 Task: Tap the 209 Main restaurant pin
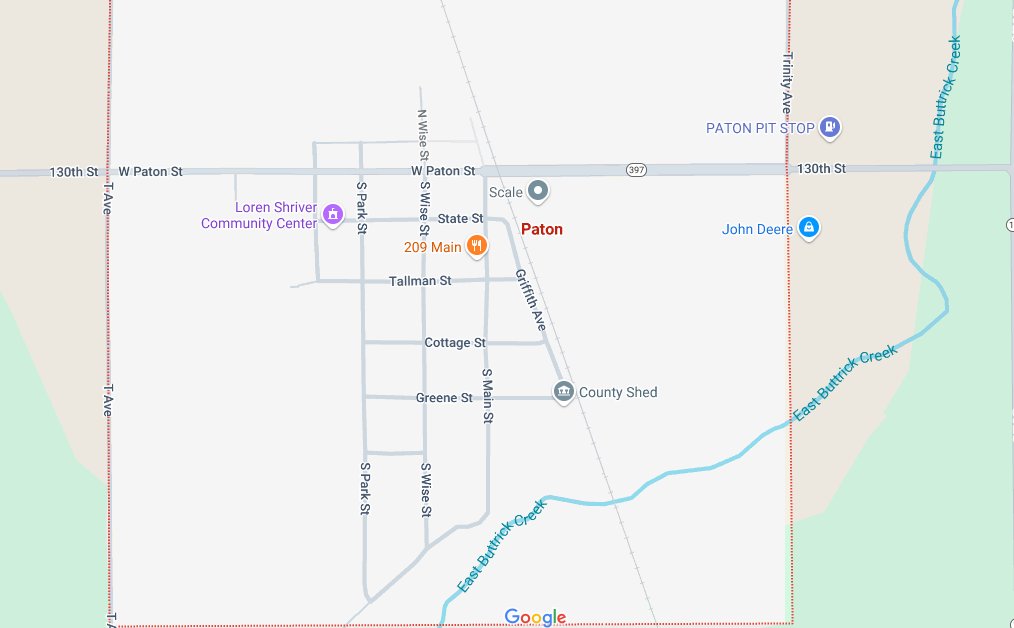click(477, 246)
